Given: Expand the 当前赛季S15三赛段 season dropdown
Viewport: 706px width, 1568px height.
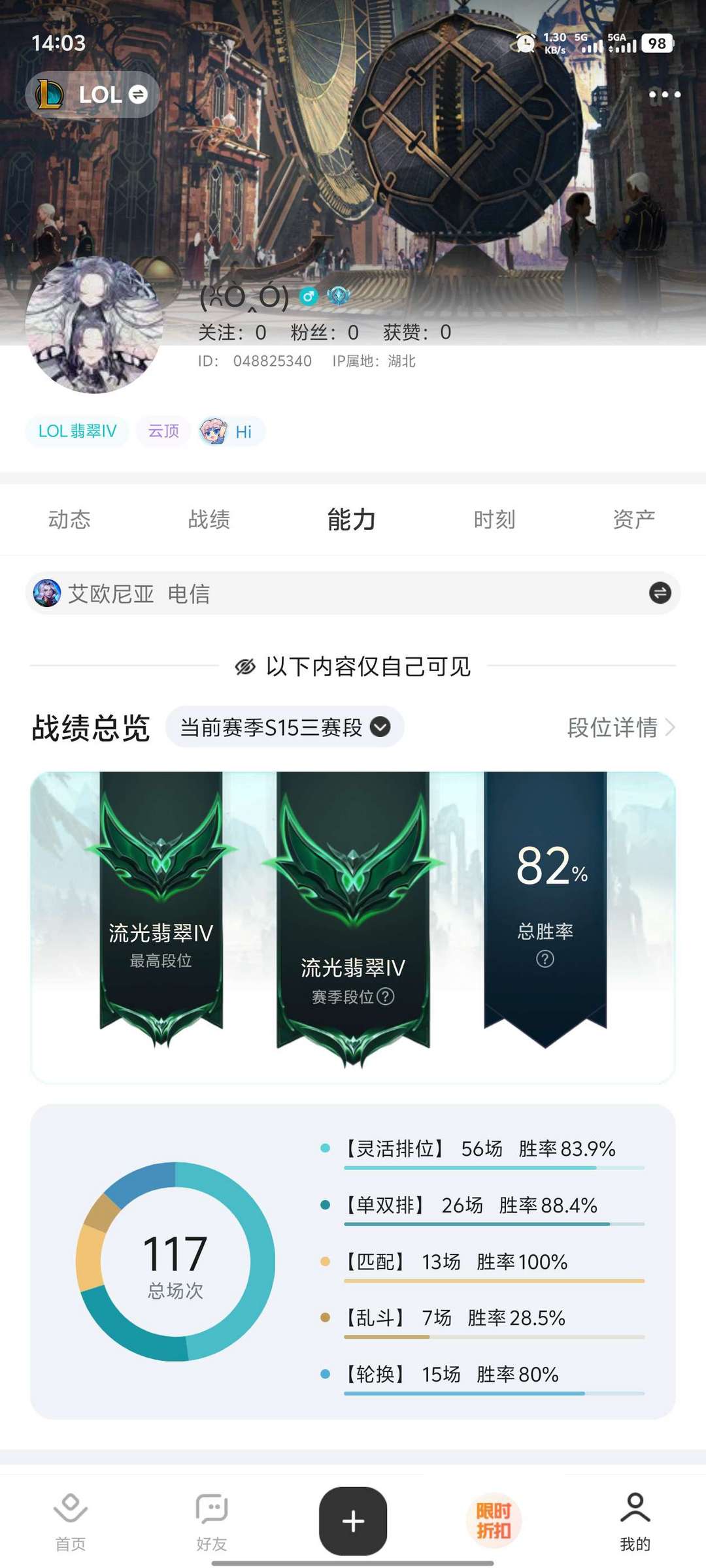Looking at the screenshot, I should coord(284,727).
